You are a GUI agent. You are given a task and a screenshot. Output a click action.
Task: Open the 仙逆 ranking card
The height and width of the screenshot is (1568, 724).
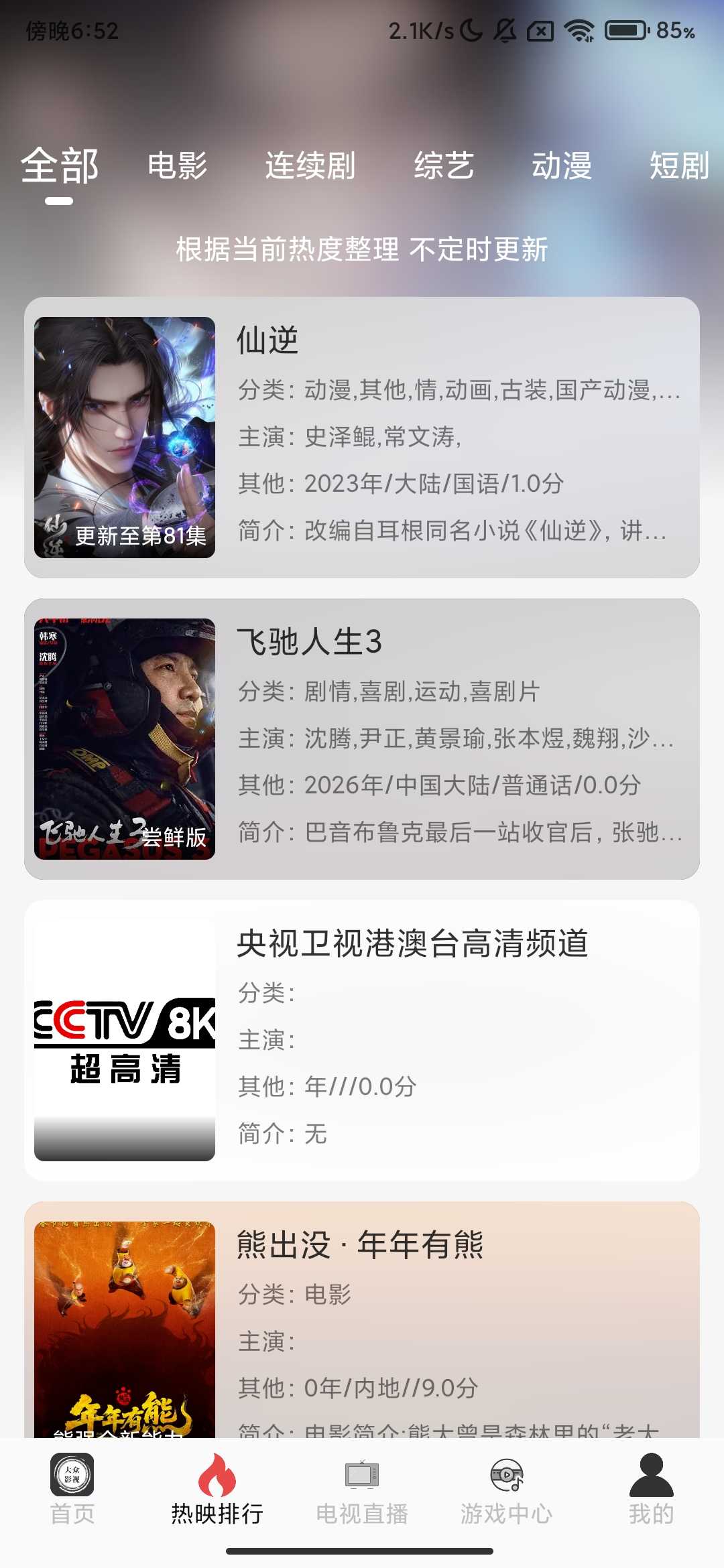coord(362,437)
